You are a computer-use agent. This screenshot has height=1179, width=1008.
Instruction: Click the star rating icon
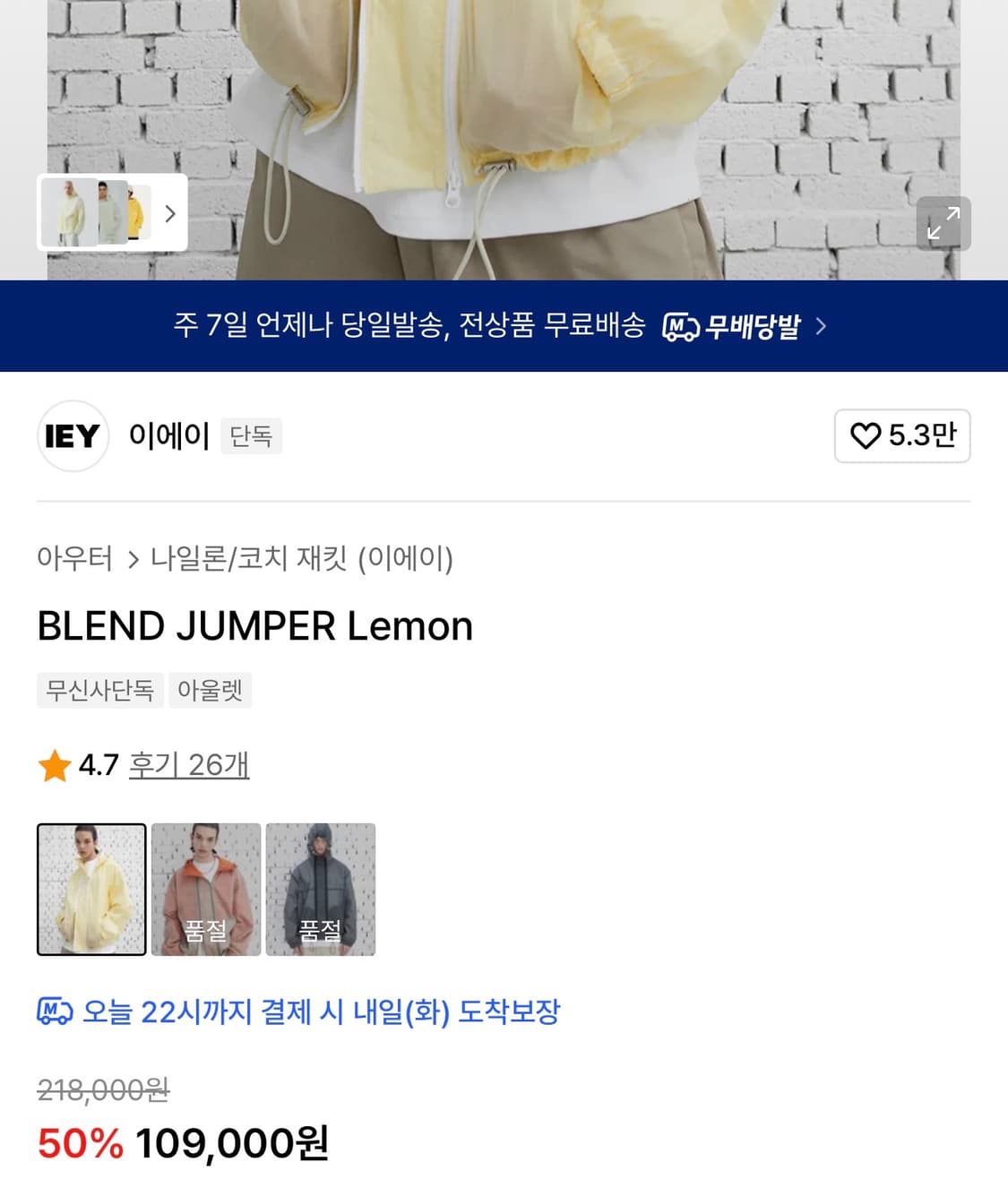55,765
